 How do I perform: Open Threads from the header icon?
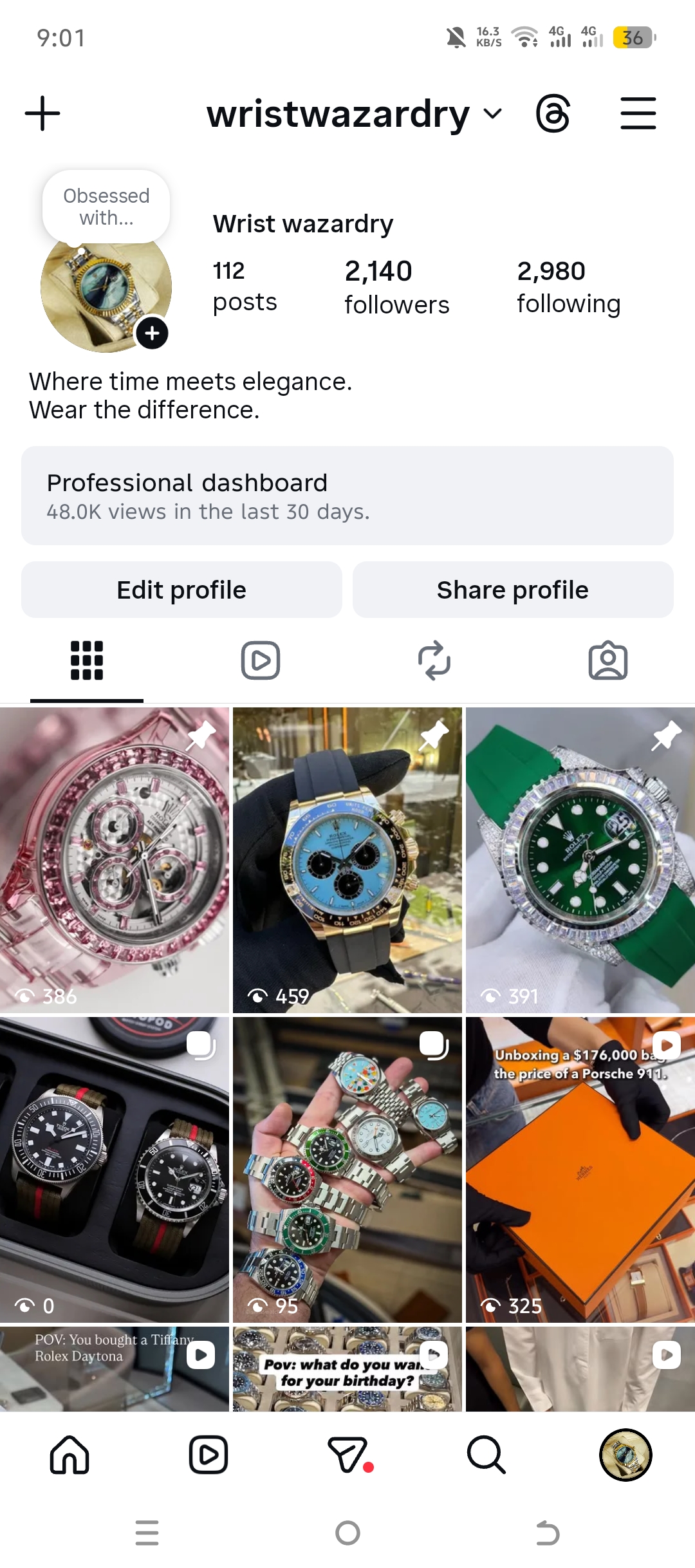click(553, 113)
